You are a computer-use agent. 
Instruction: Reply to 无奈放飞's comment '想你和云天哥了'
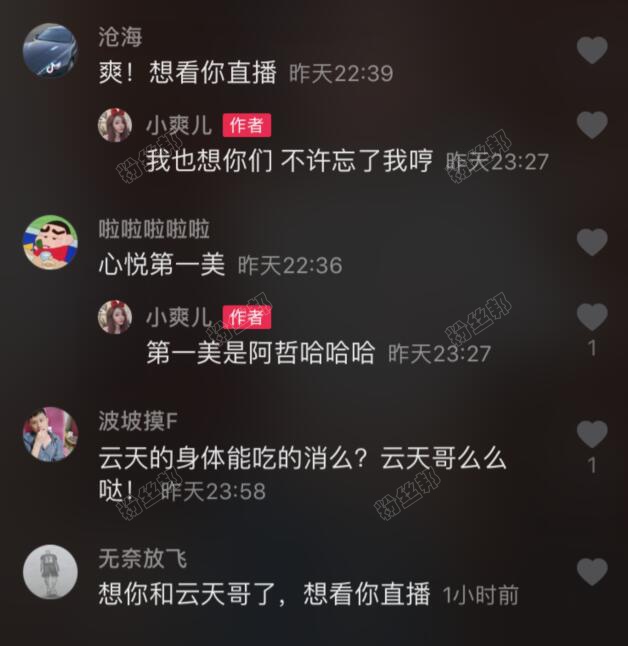pyautogui.click(x=265, y=594)
